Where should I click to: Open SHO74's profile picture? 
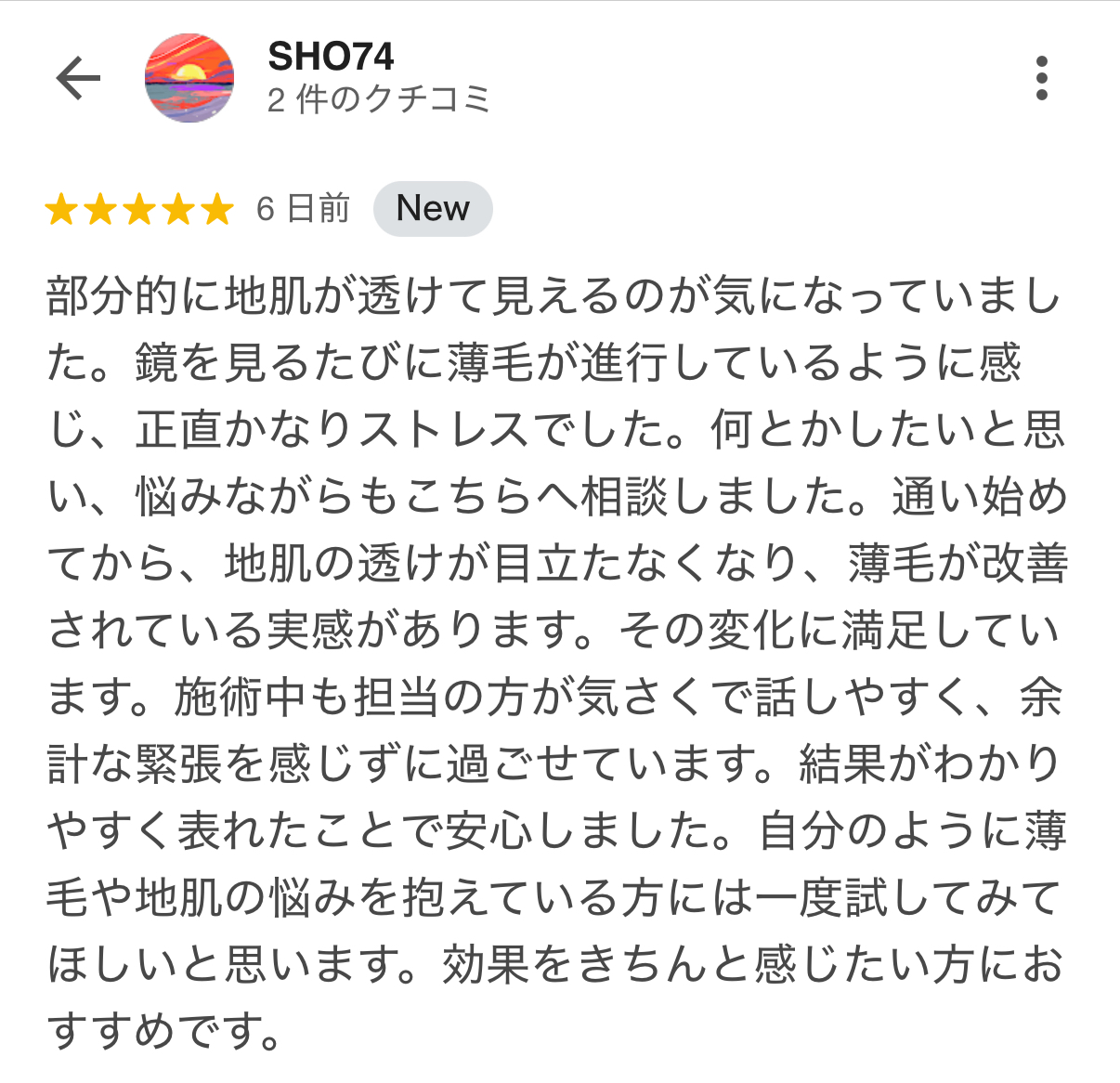pyautogui.click(x=189, y=78)
